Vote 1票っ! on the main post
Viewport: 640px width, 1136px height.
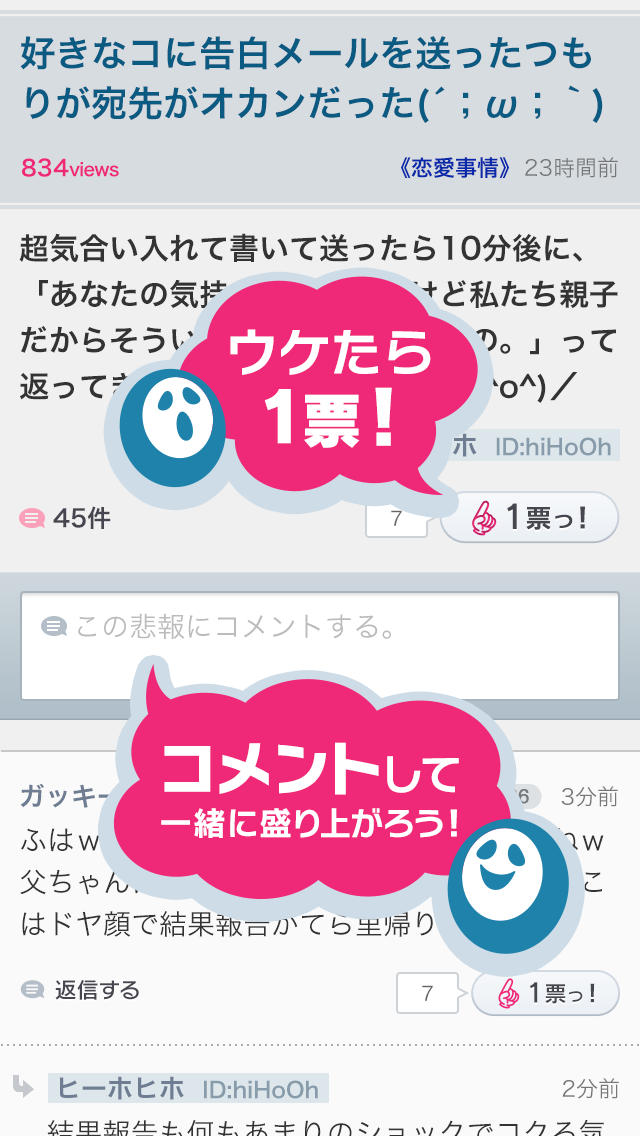(530, 517)
